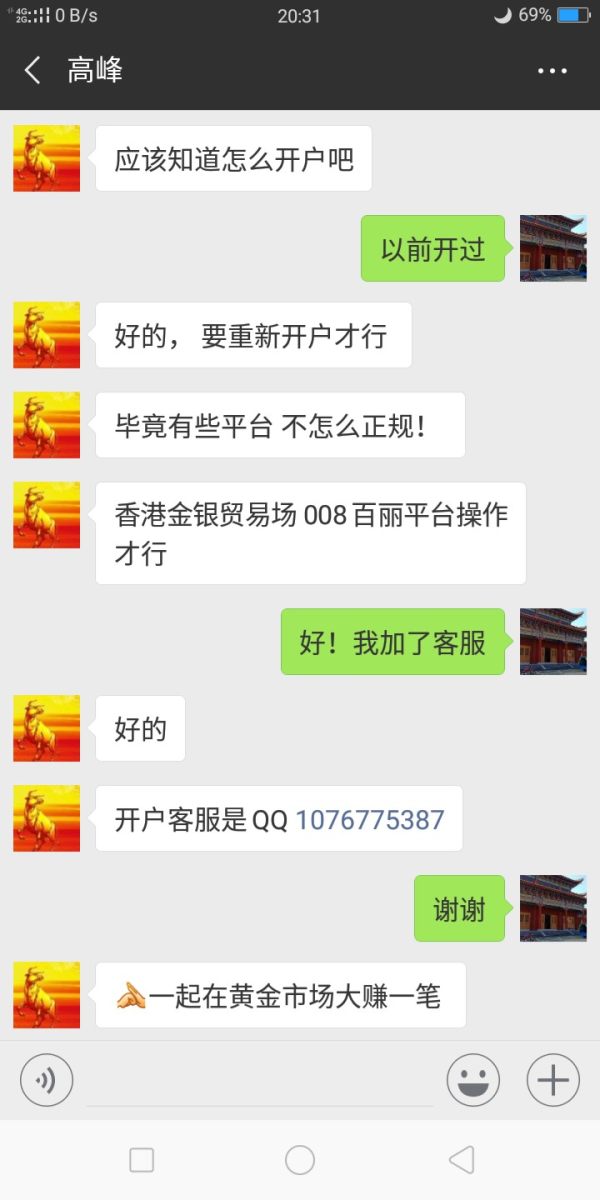Open the chat overflow menu
Screen dimensions: 600x1200
552,71
